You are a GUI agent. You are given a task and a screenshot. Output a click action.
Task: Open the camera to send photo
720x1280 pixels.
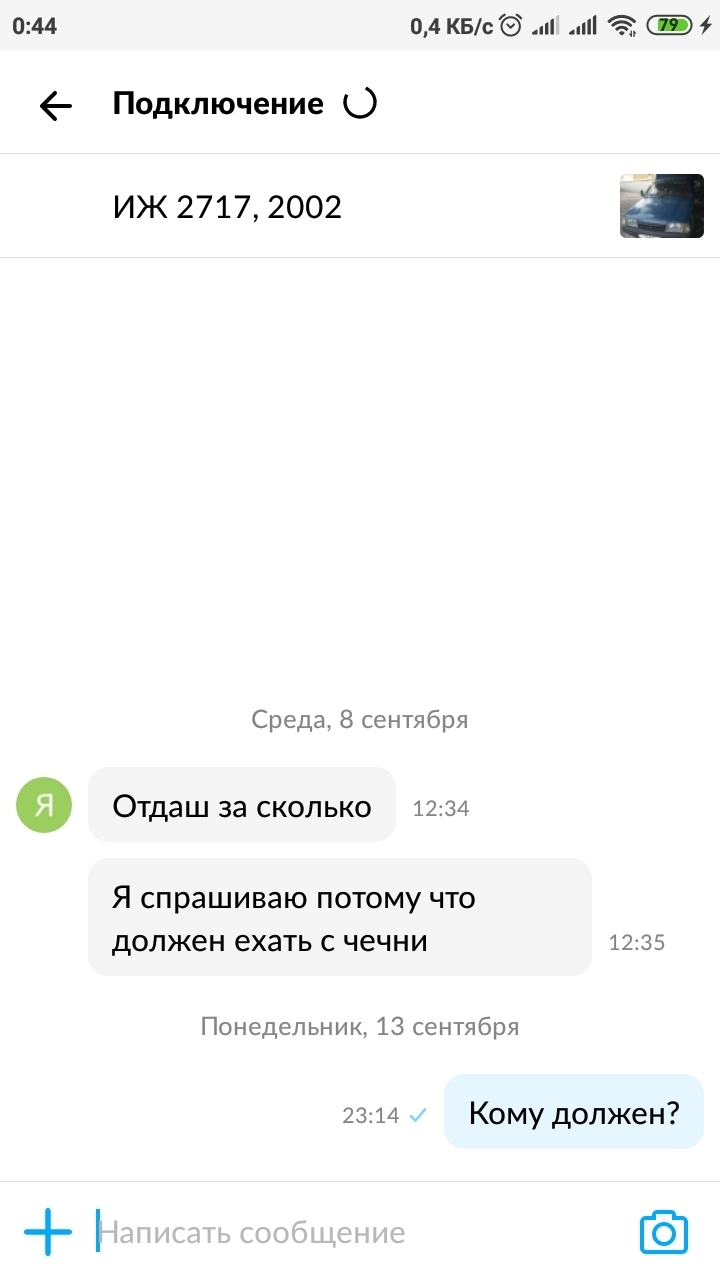pos(664,1232)
